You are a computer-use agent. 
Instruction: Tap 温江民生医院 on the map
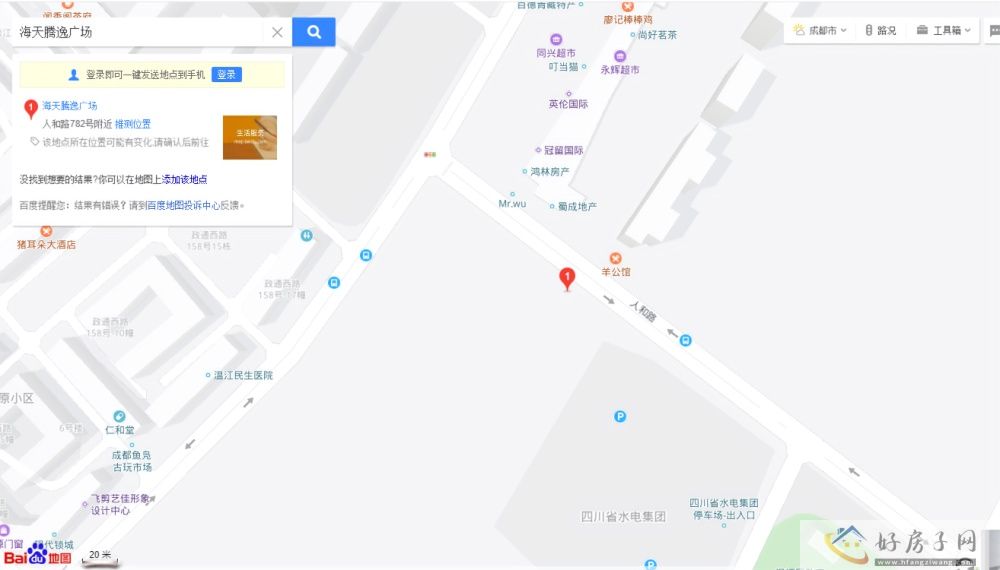click(x=243, y=375)
